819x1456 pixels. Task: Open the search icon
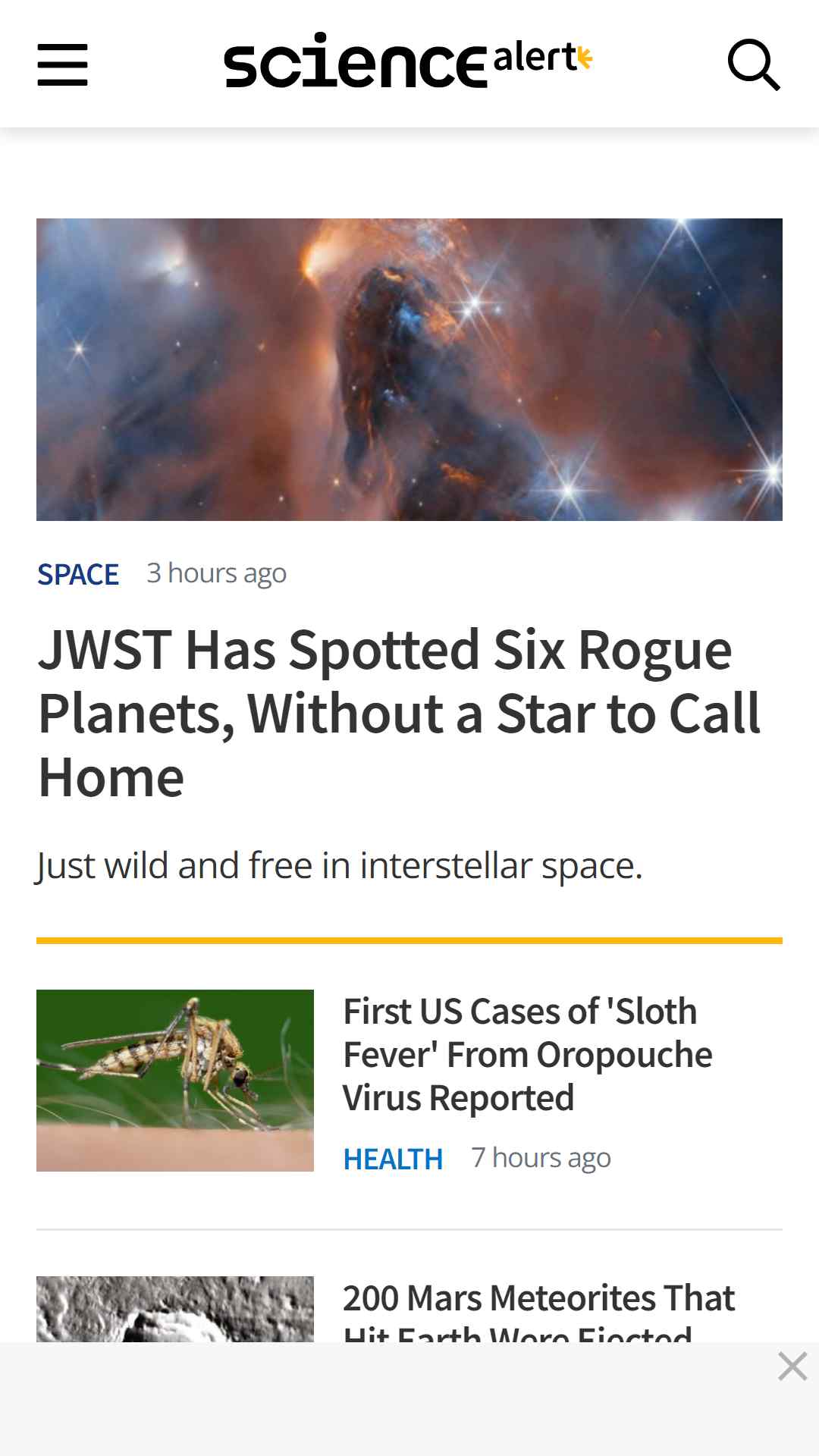[753, 64]
